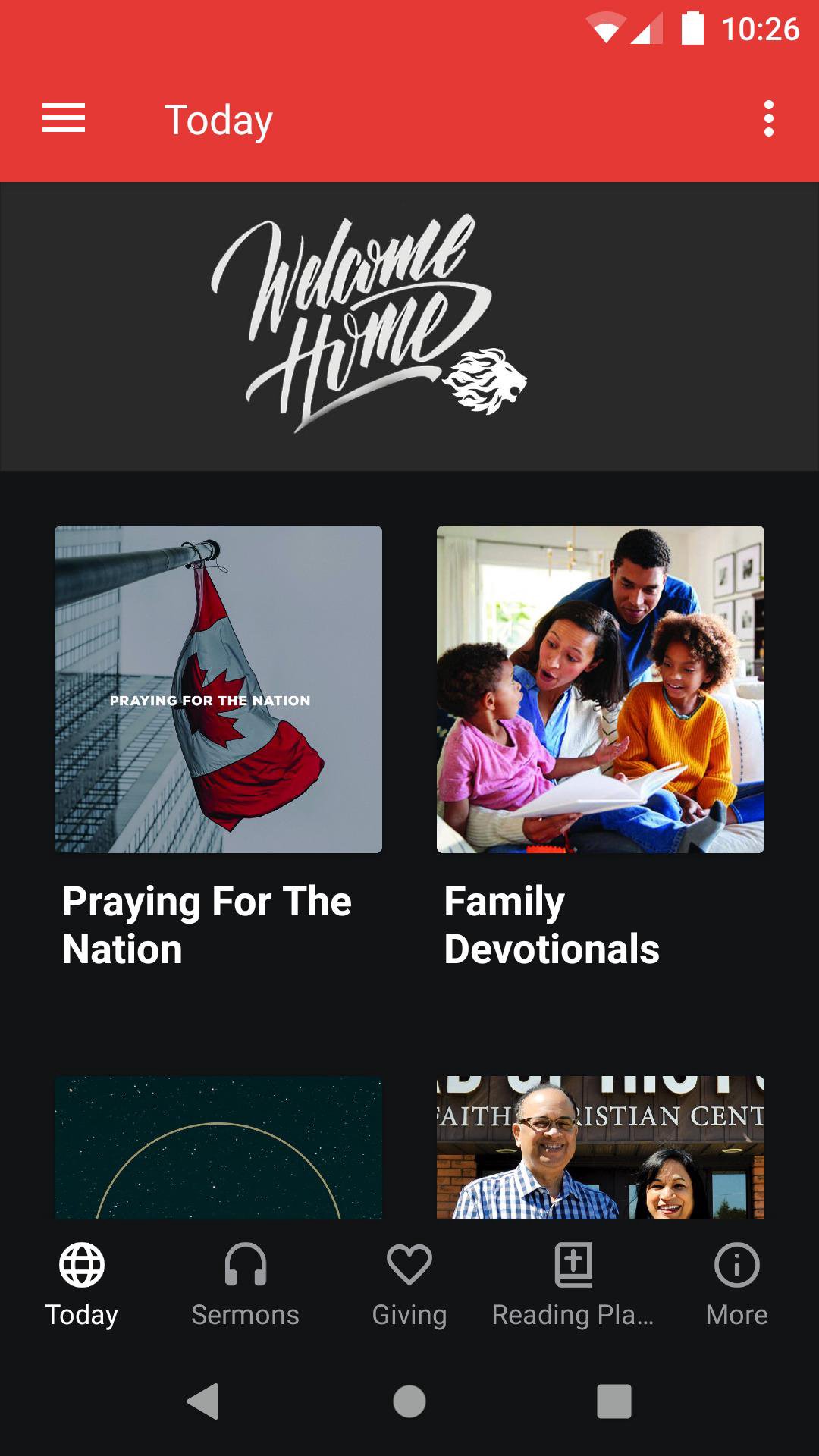
Task: Open the starry night sky card
Action: 218,1147
